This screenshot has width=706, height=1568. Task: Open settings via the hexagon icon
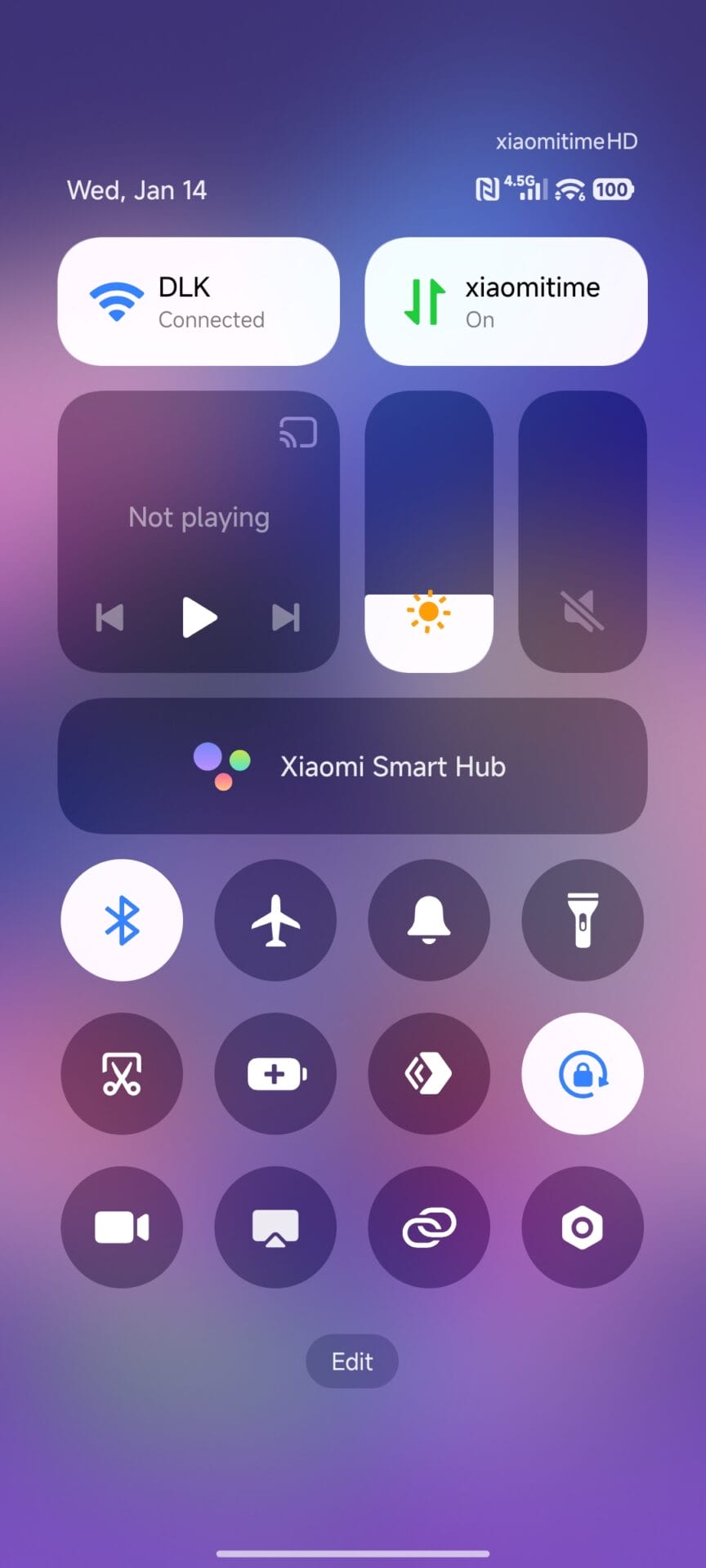tap(583, 1227)
